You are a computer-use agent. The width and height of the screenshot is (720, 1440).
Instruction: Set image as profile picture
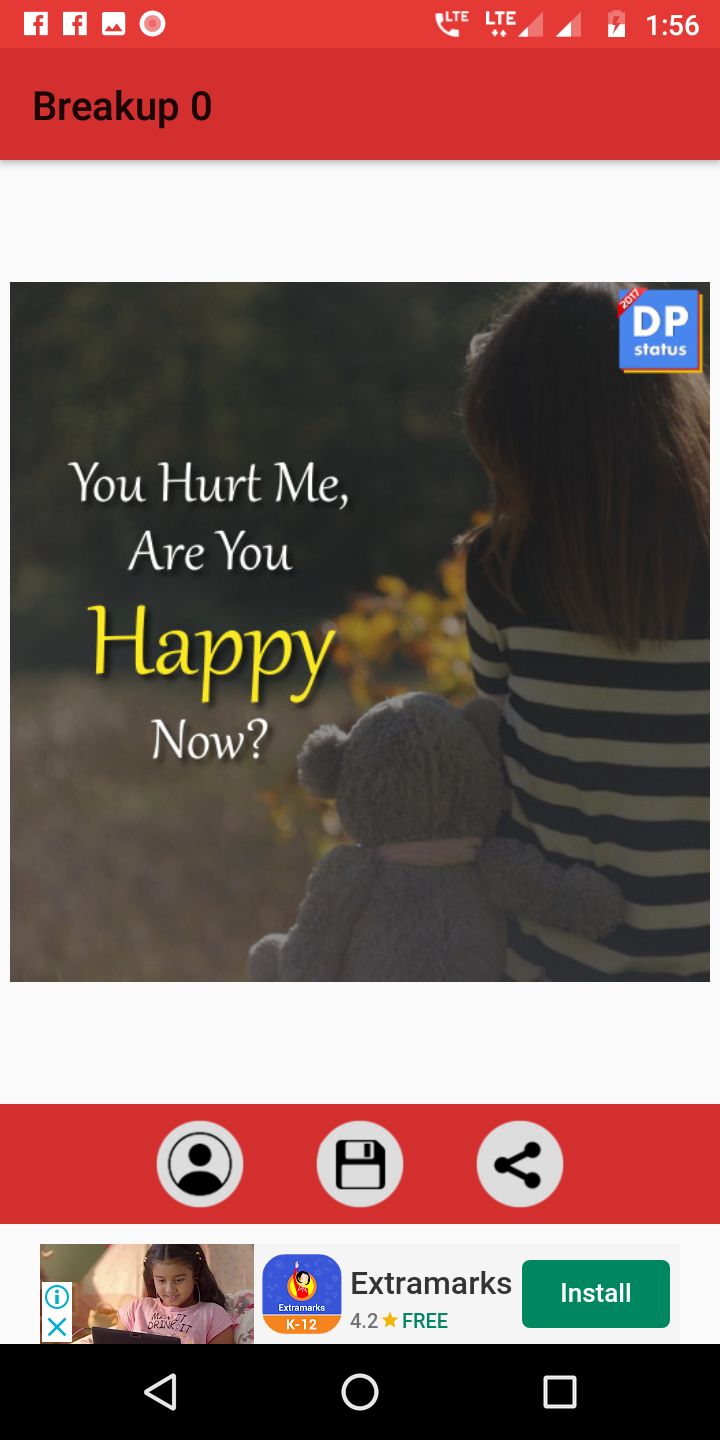click(200, 1164)
